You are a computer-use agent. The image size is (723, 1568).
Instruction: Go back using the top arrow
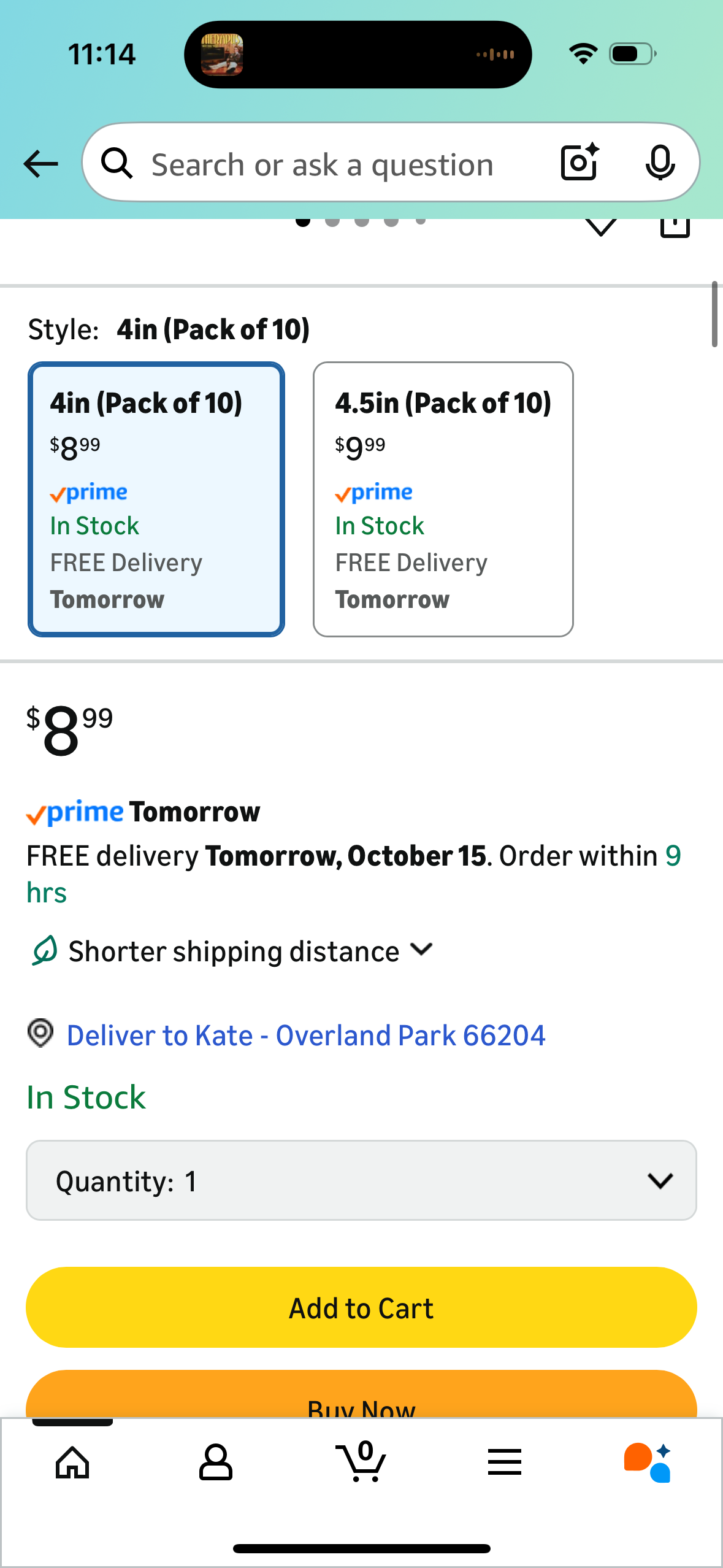click(41, 164)
